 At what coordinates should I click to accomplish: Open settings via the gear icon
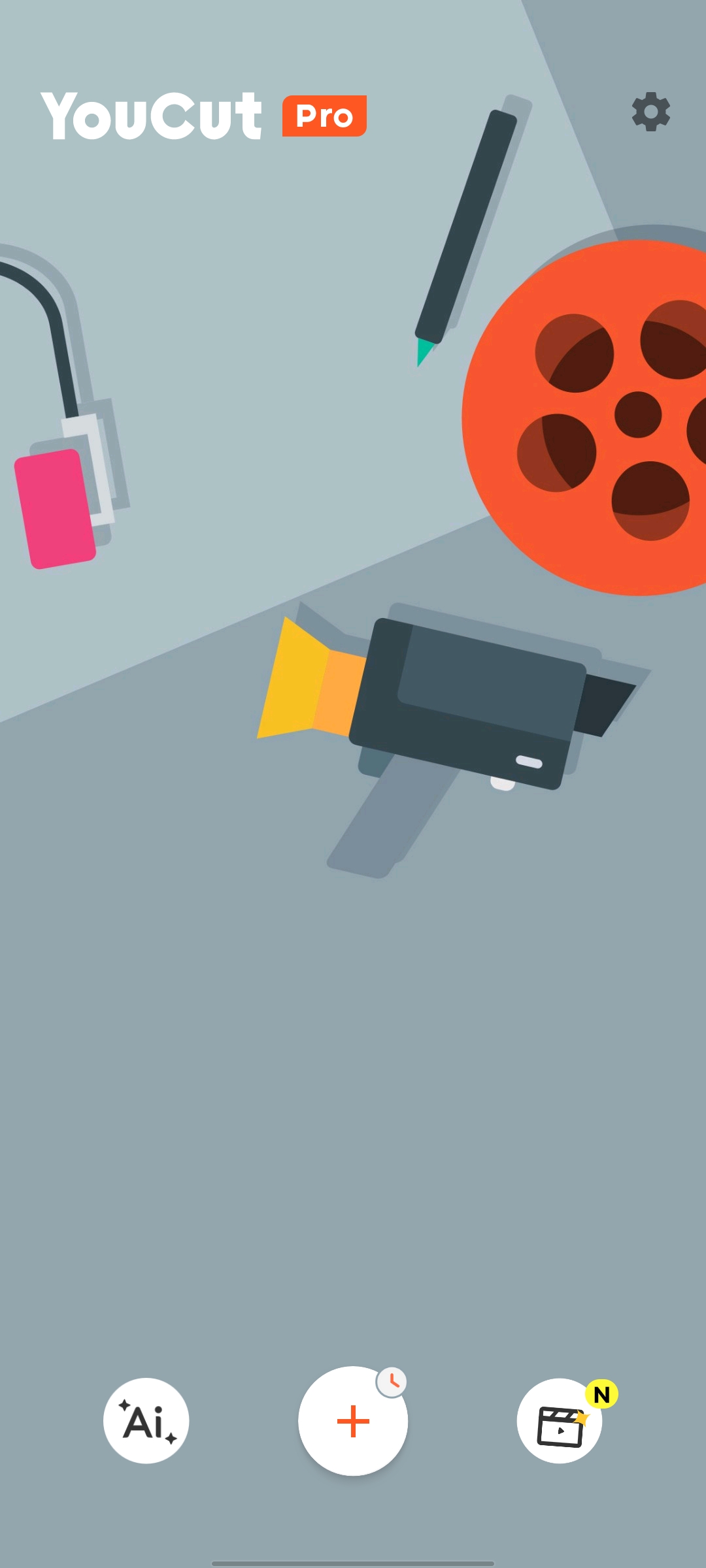pyautogui.click(x=650, y=112)
